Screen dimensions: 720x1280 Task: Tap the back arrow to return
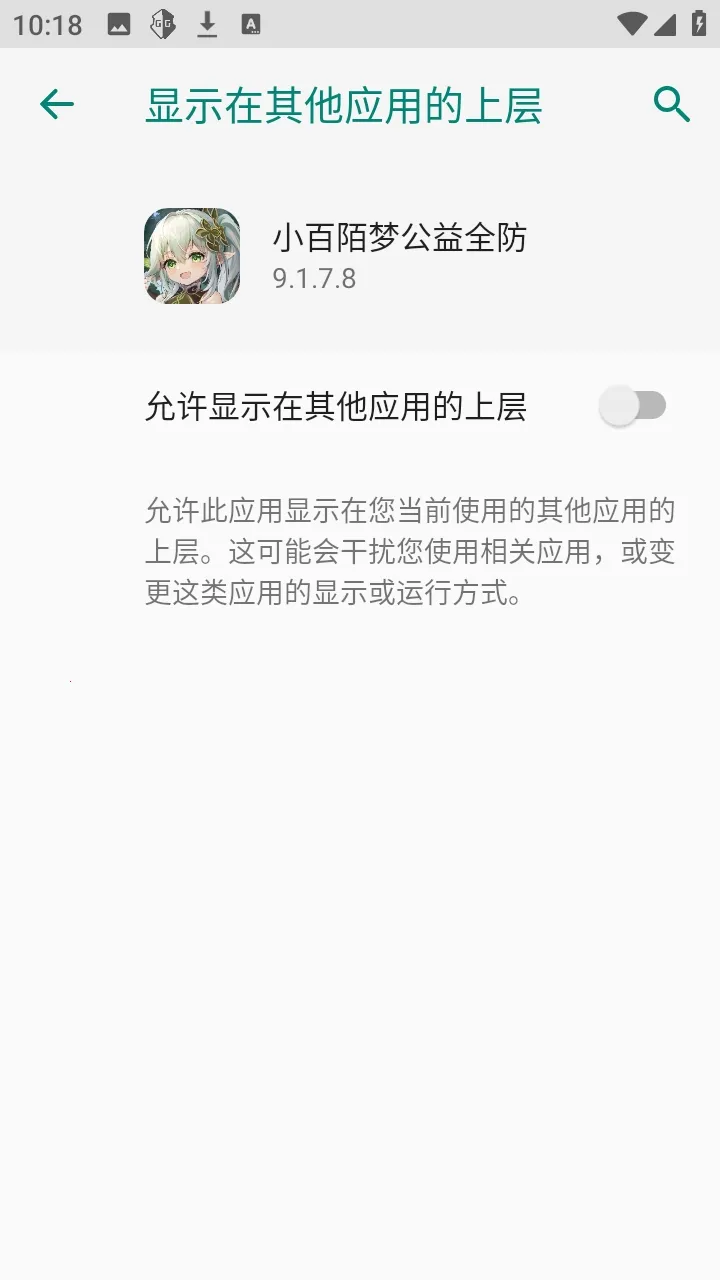click(57, 103)
